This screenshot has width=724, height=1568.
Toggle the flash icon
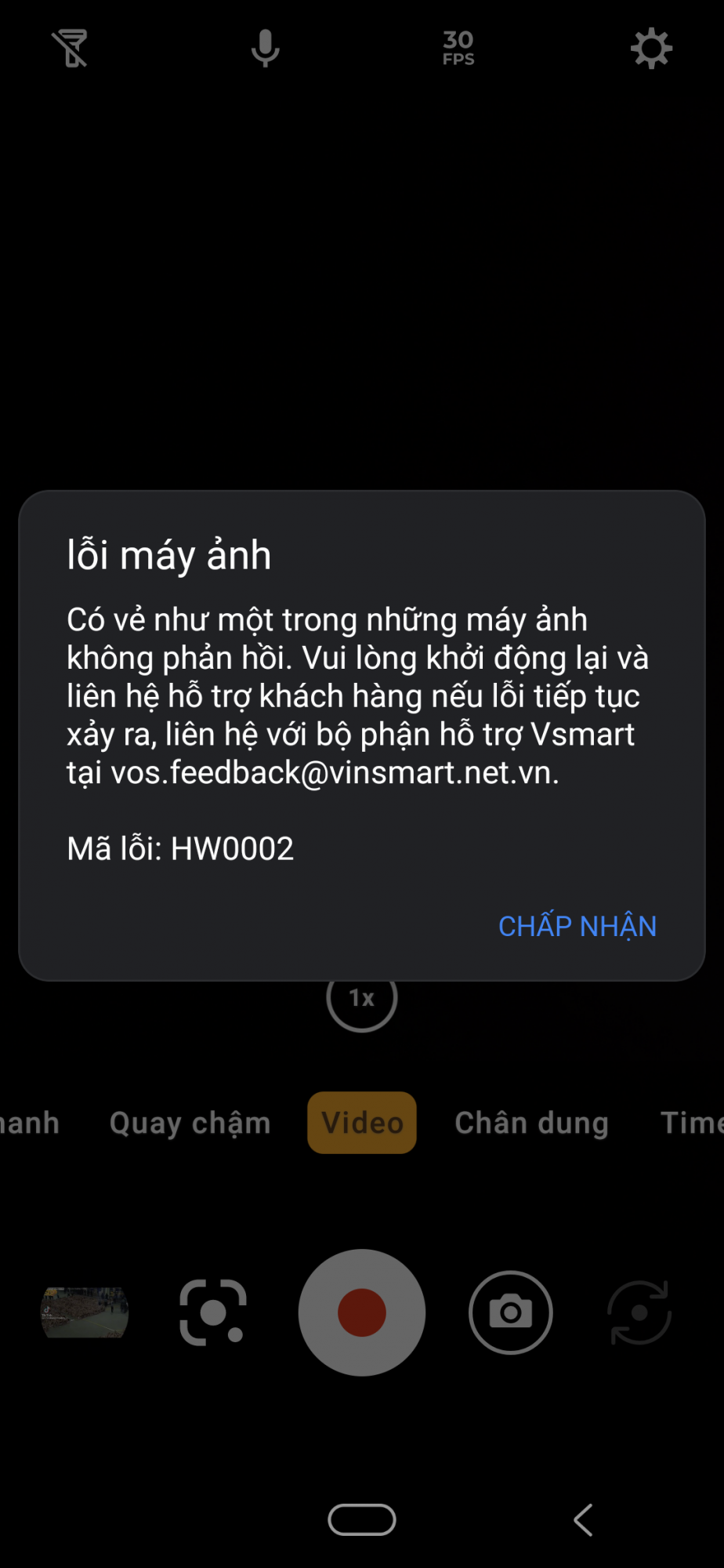point(70,49)
